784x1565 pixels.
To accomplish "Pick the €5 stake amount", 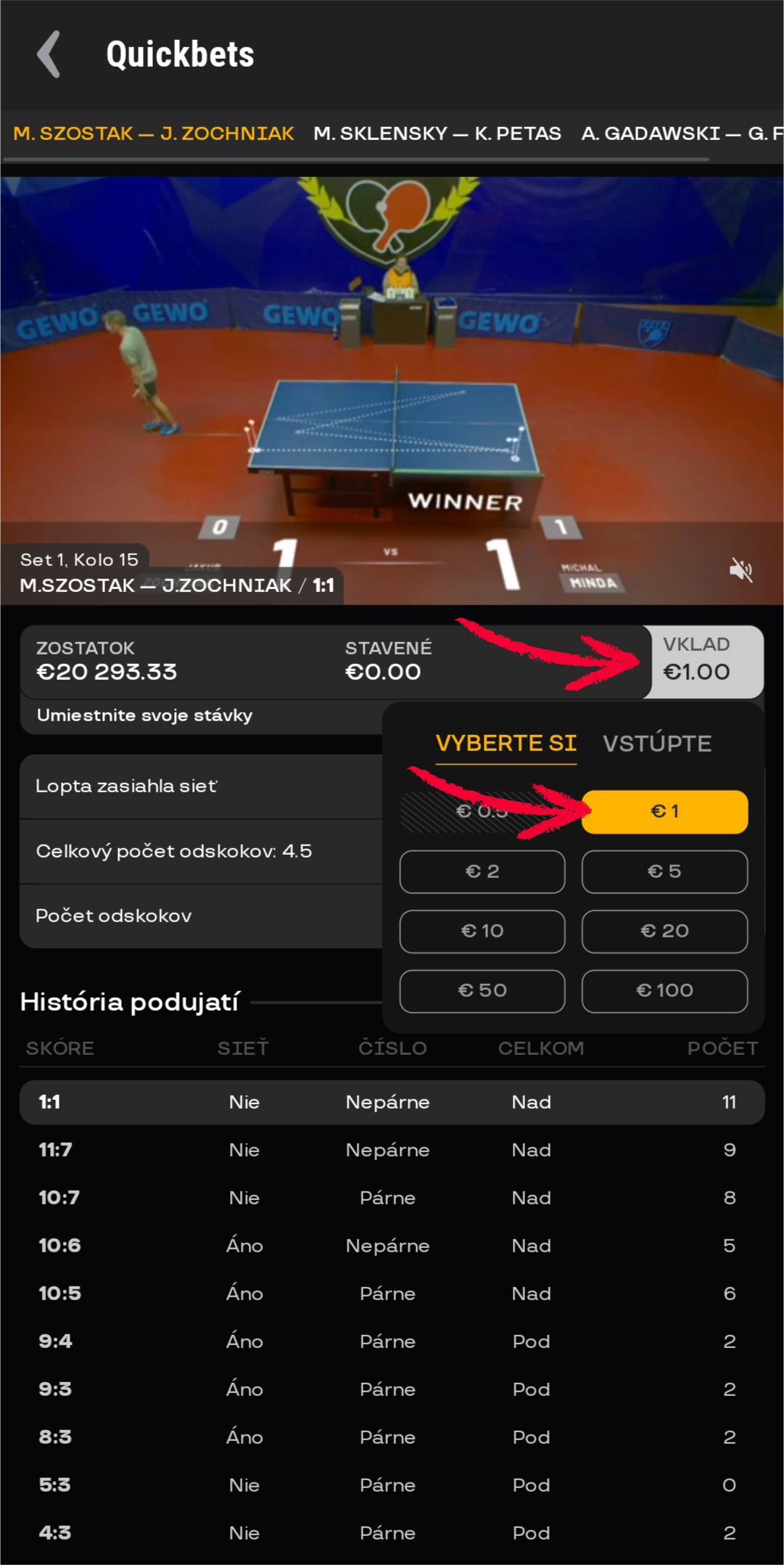I will click(664, 871).
